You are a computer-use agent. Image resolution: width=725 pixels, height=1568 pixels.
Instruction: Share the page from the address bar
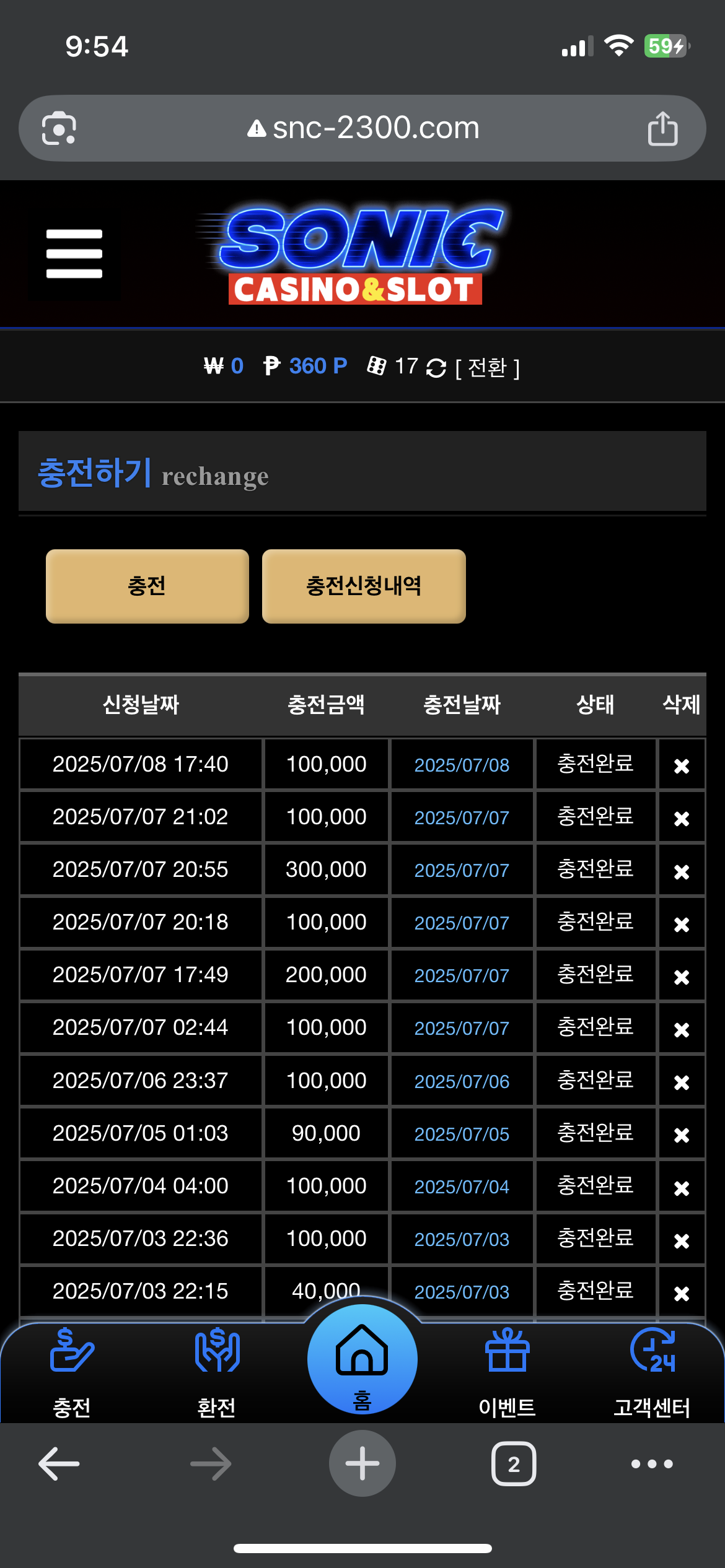(662, 128)
